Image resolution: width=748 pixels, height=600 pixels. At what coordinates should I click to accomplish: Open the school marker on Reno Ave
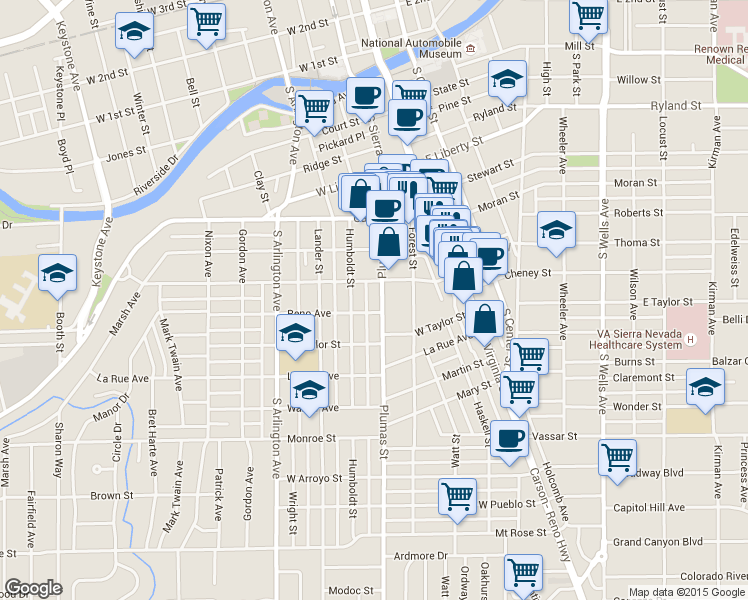(295, 335)
